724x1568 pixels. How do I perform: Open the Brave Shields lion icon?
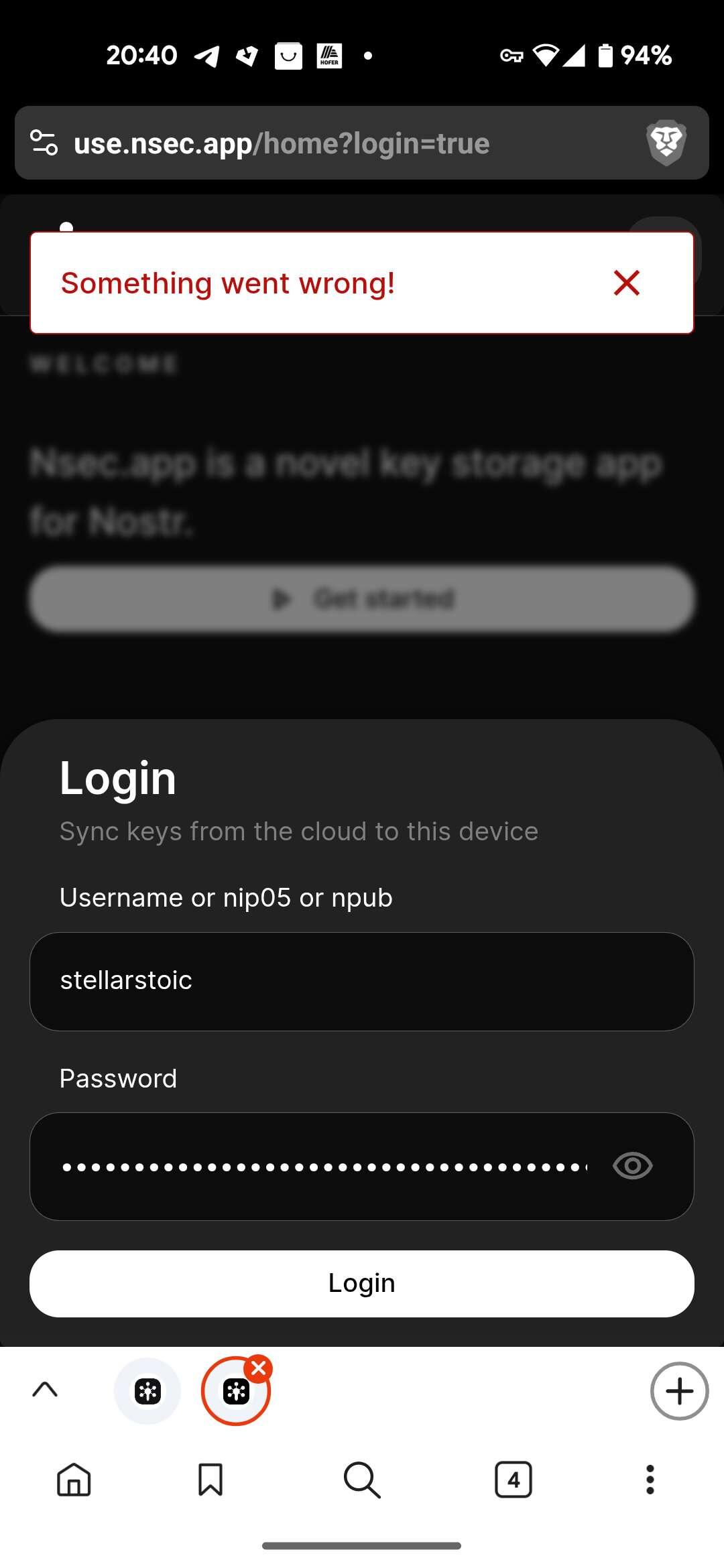coord(666,143)
